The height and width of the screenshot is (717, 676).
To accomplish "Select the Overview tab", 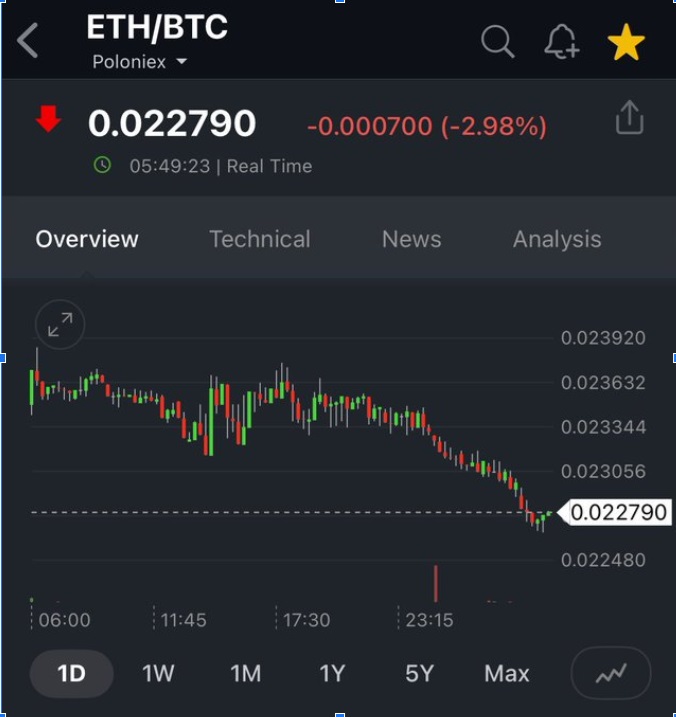I will pyautogui.click(x=87, y=239).
